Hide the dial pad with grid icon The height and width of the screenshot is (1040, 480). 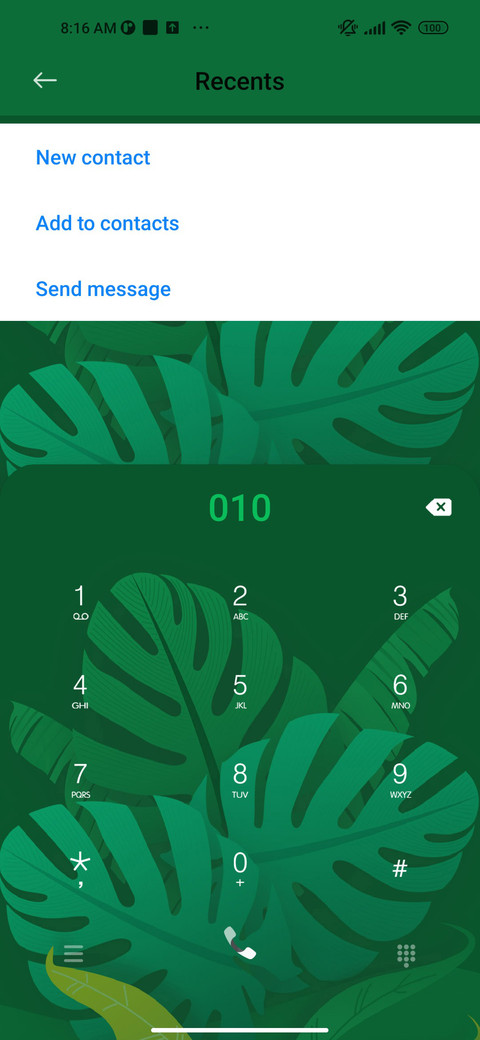point(406,955)
